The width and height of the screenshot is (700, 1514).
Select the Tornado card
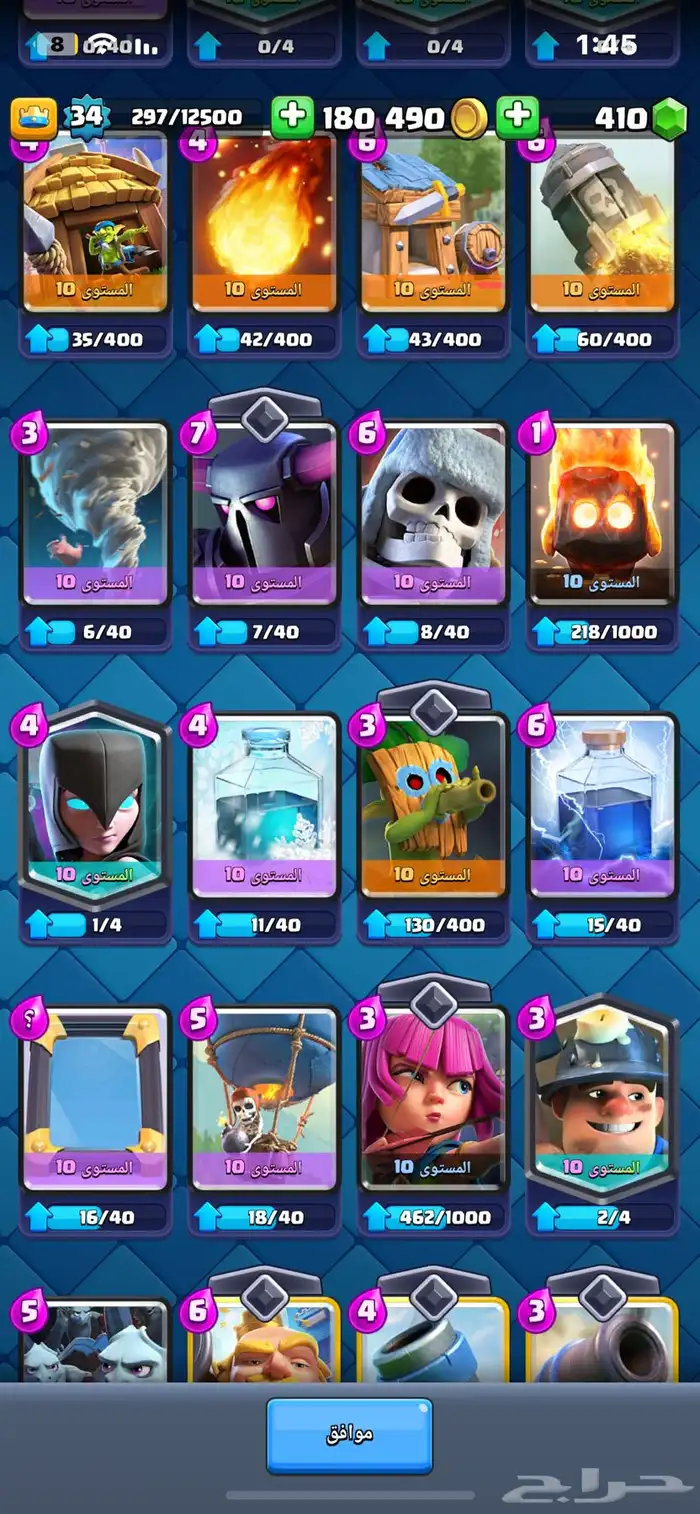[x=94, y=515]
